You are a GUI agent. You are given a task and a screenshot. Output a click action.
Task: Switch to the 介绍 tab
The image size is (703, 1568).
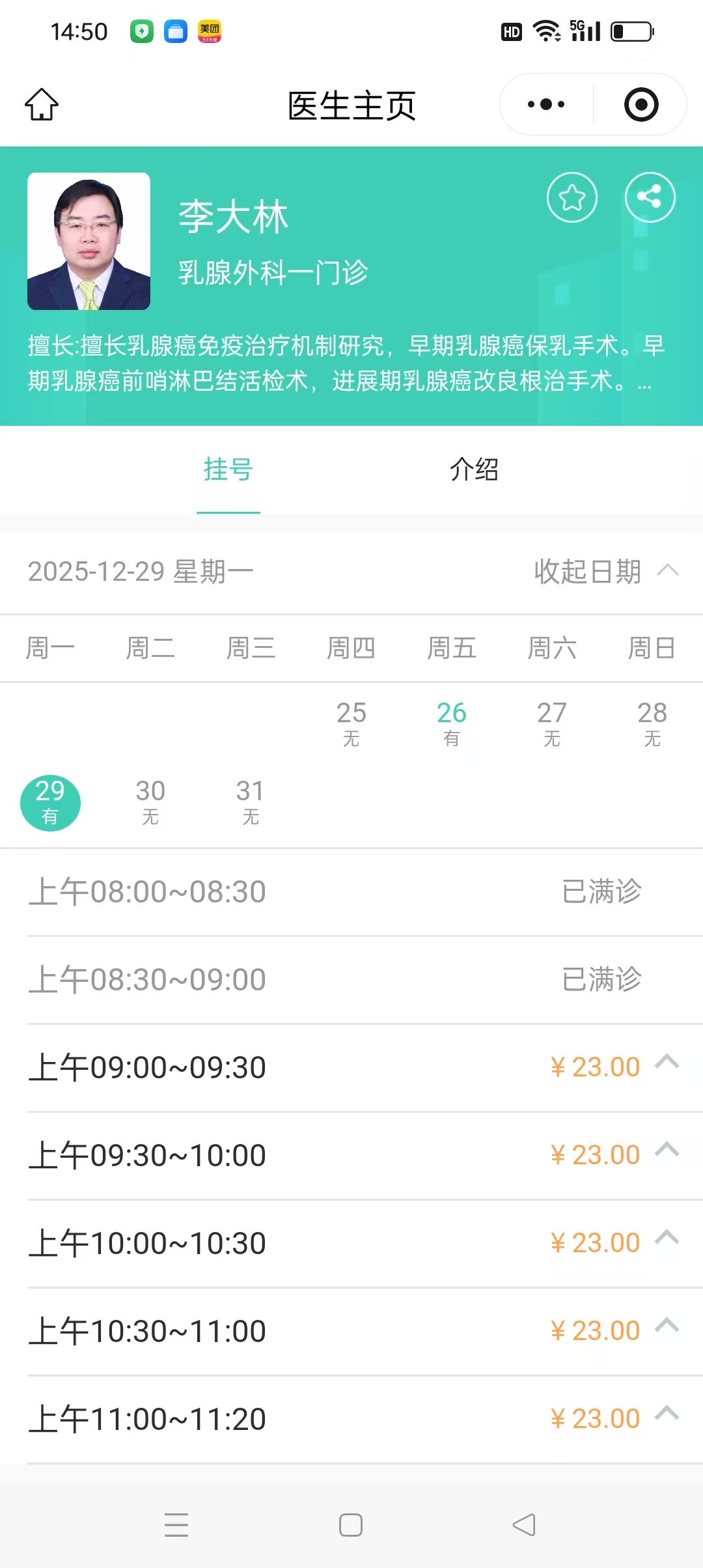[x=474, y=469]
